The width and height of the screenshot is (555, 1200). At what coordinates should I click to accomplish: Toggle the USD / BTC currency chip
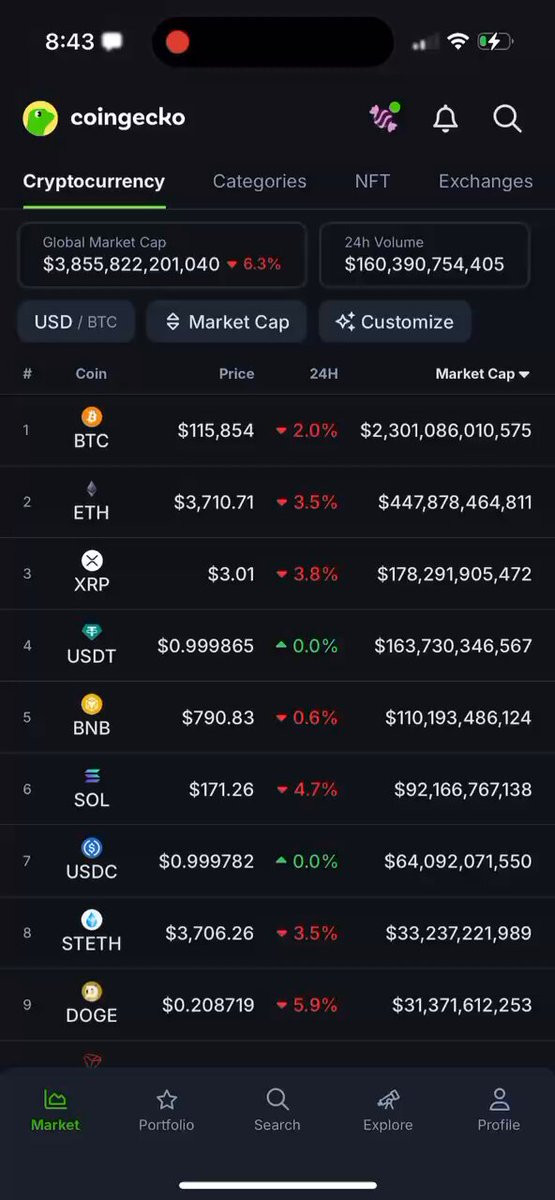(x=76, y=322)
